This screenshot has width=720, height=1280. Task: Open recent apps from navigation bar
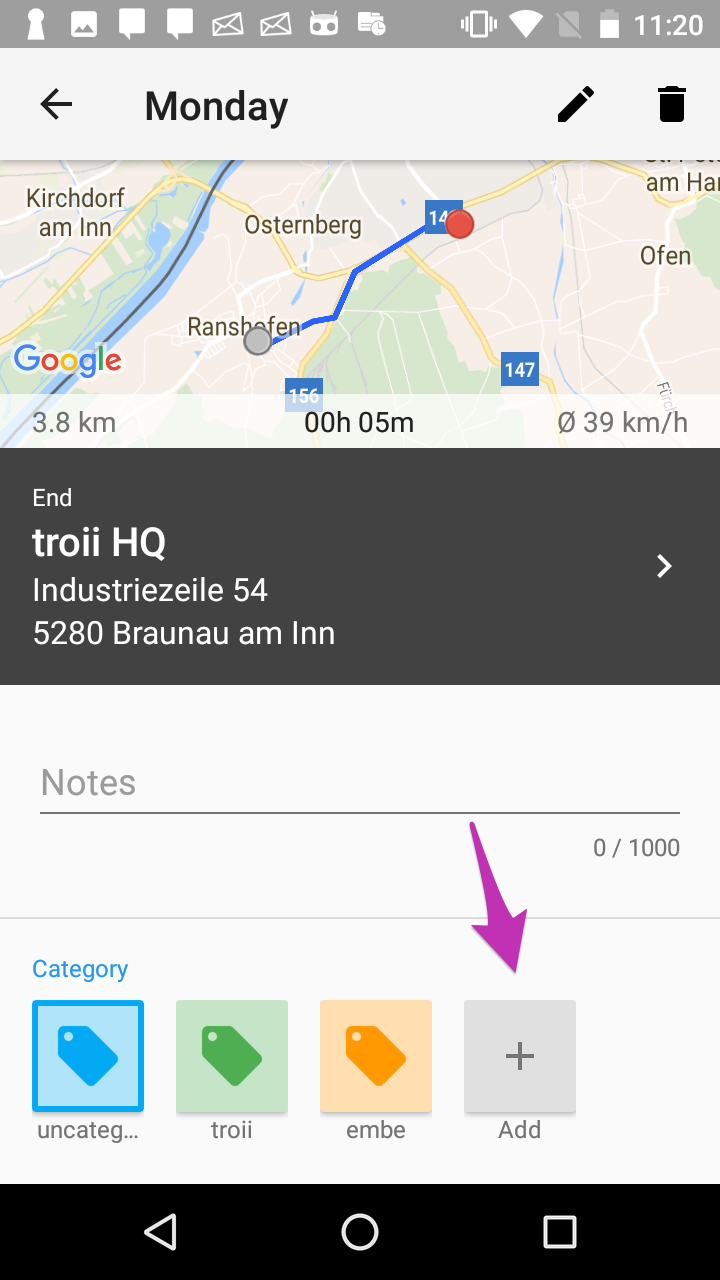coord(560,1232)
